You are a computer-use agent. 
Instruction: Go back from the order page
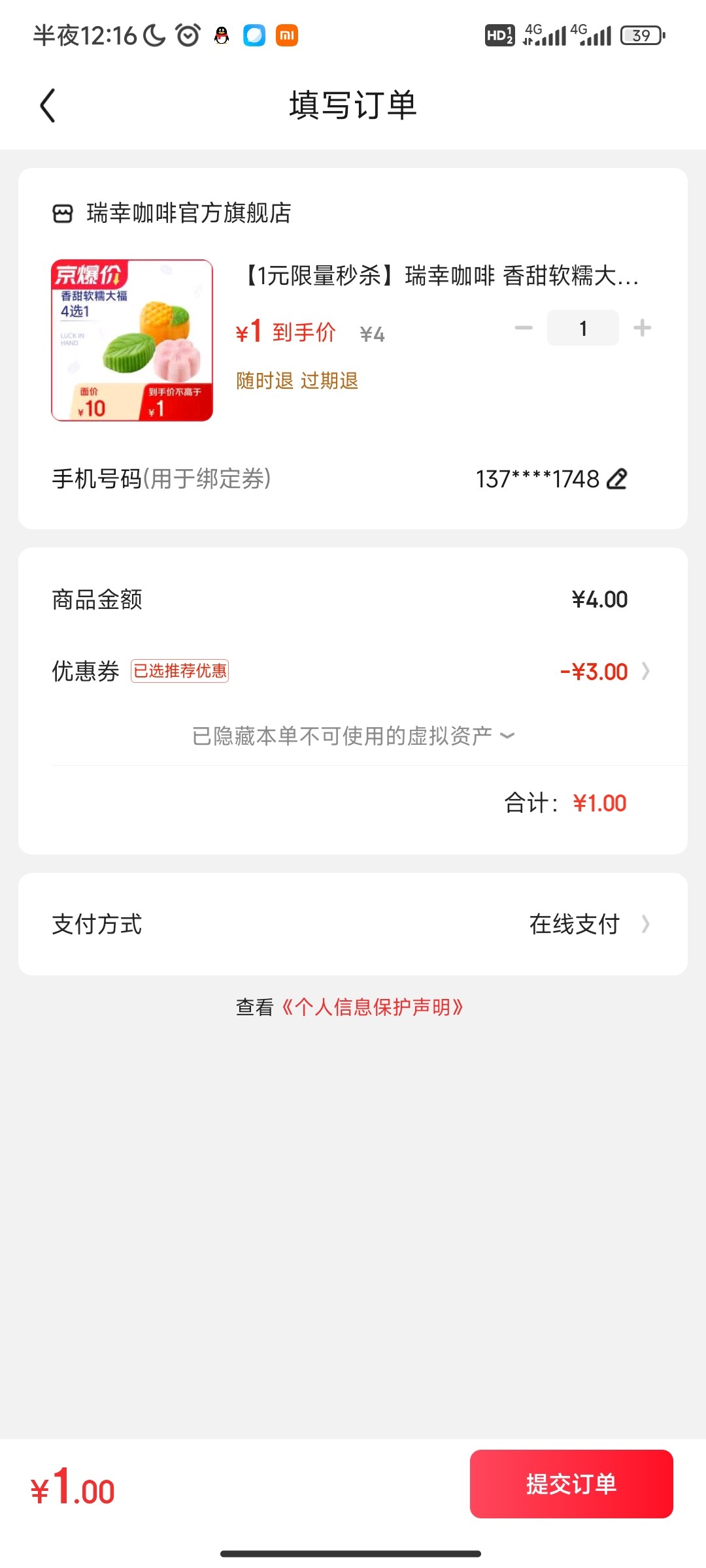48,105
